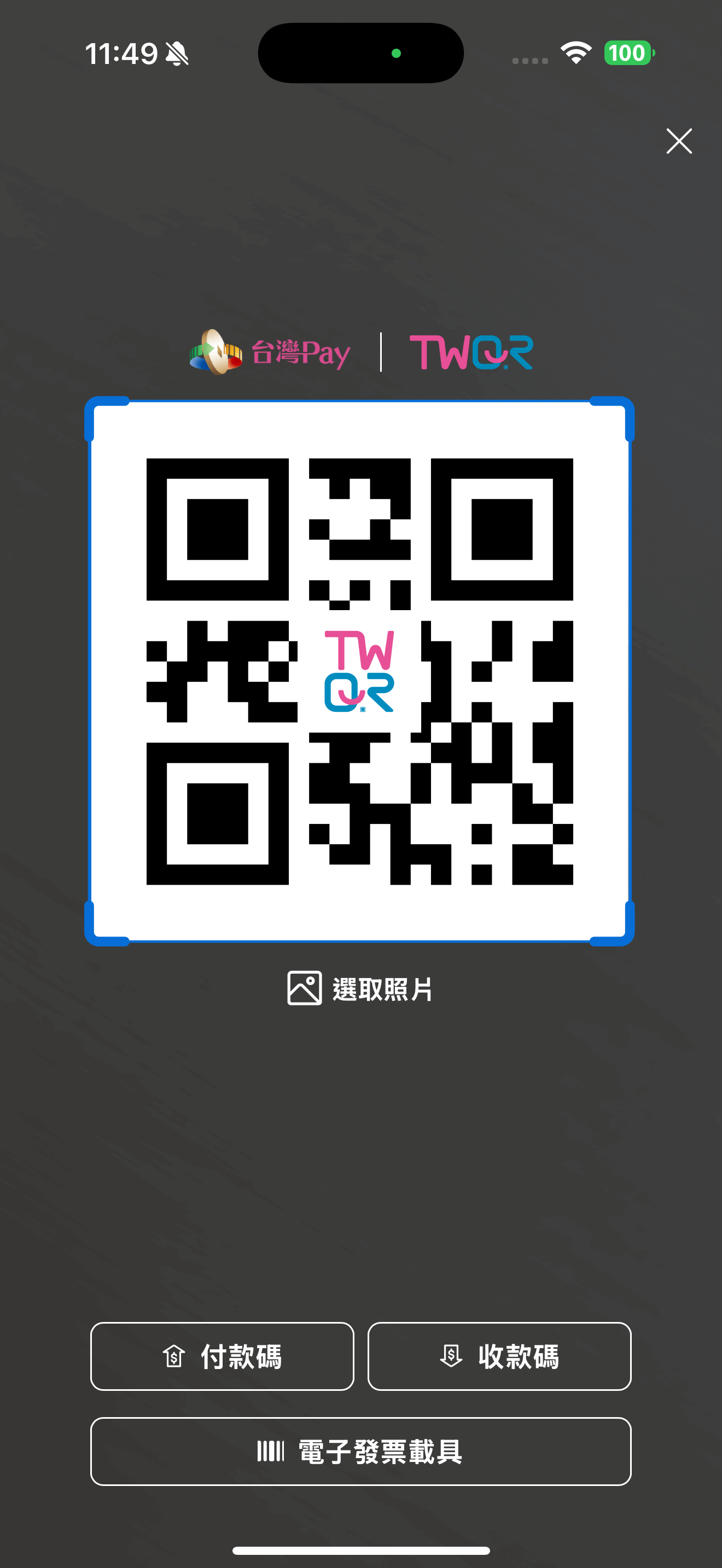The width and height of the screenshot is (722, 1568).
Task: Close the QR scanner screen
Action: [x=679, y=141]
